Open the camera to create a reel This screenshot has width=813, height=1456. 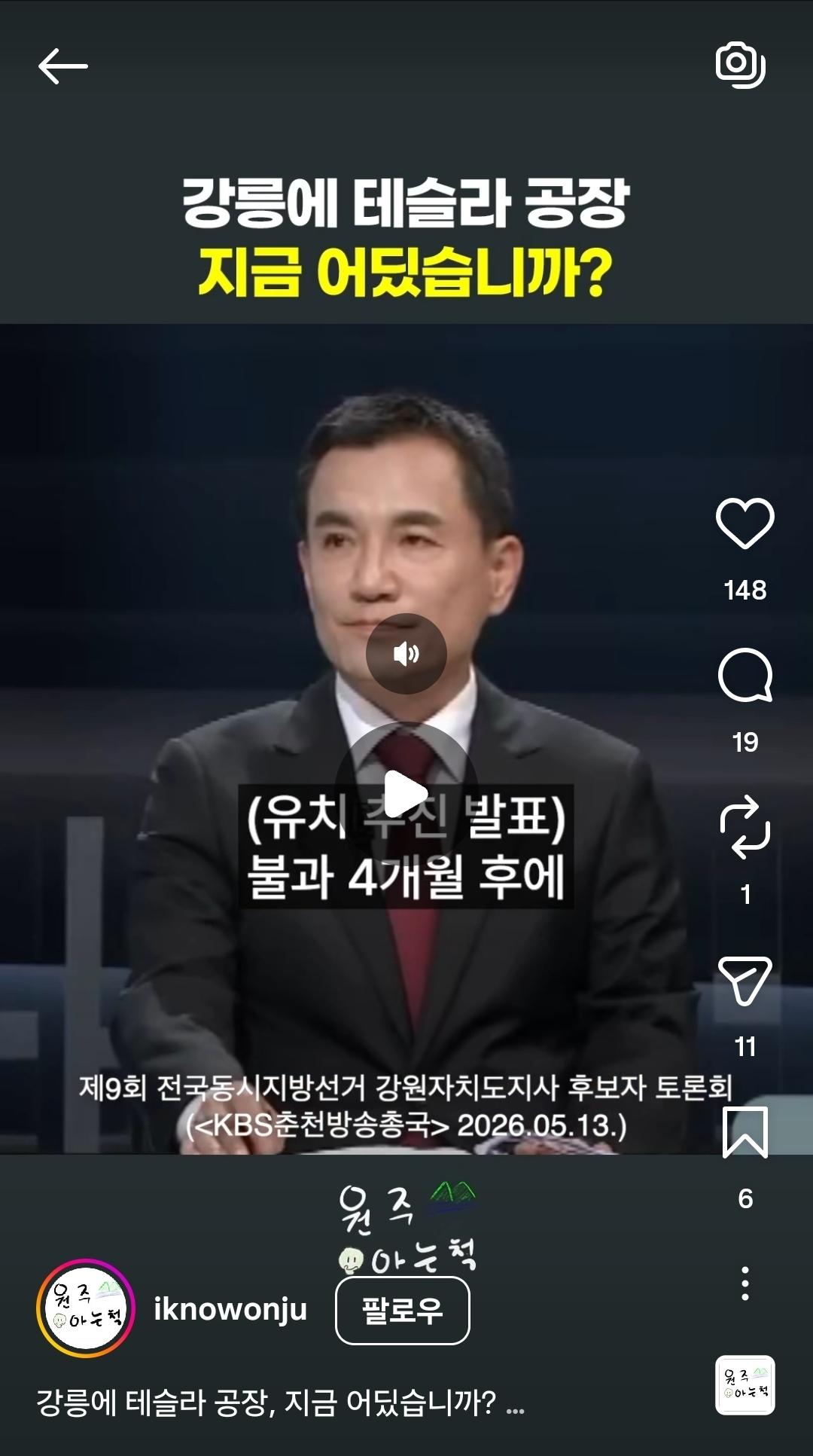(741, 66)
